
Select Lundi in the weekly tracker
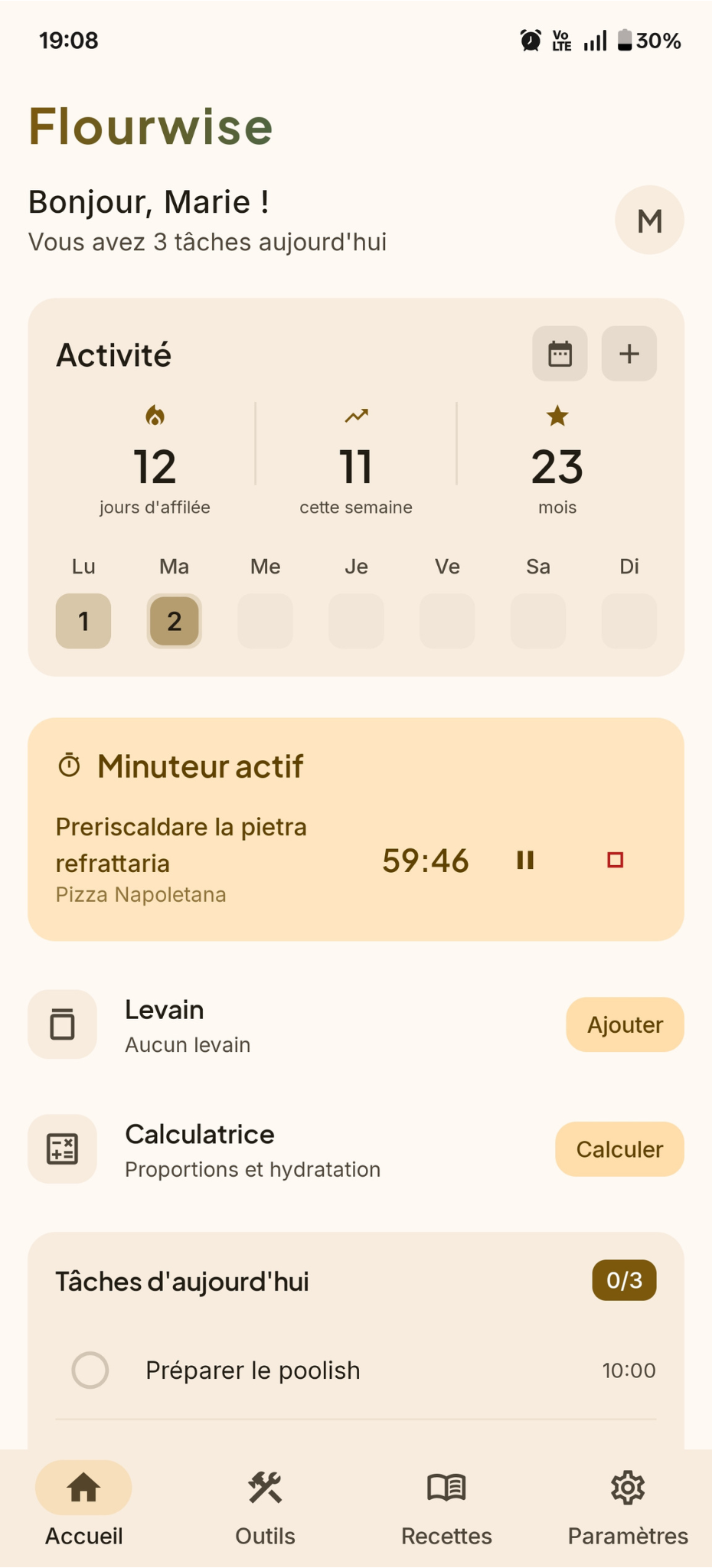pyautogui.click(x=83, y=621)
